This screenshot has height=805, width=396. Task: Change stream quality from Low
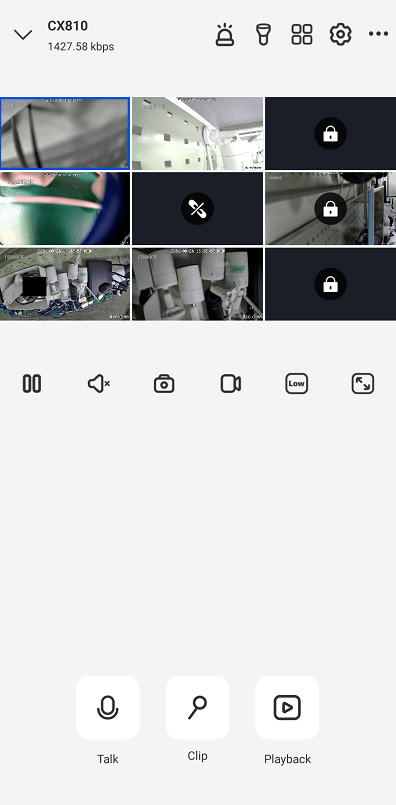coord(296,384)
